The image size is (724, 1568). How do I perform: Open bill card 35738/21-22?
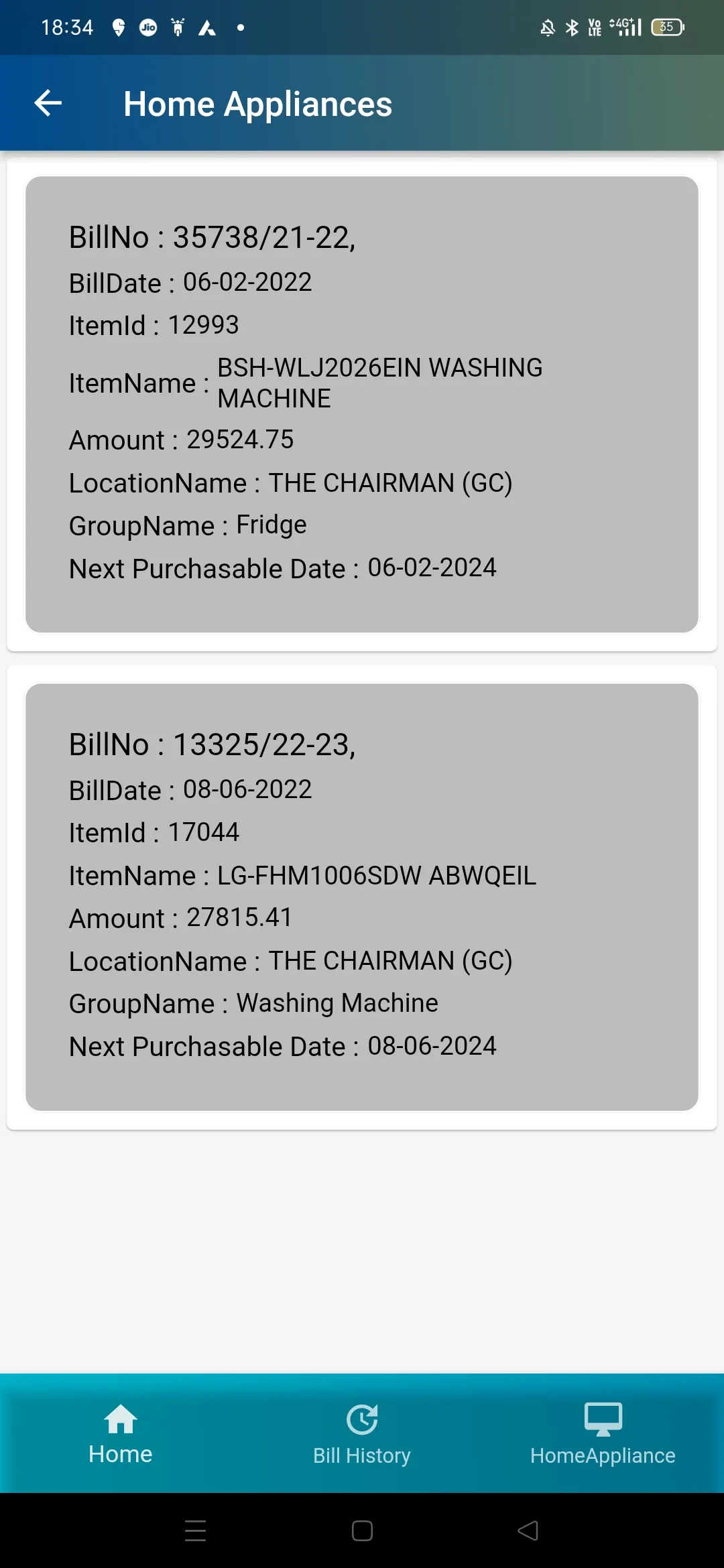pyautogui.click(x=361, y=402)
